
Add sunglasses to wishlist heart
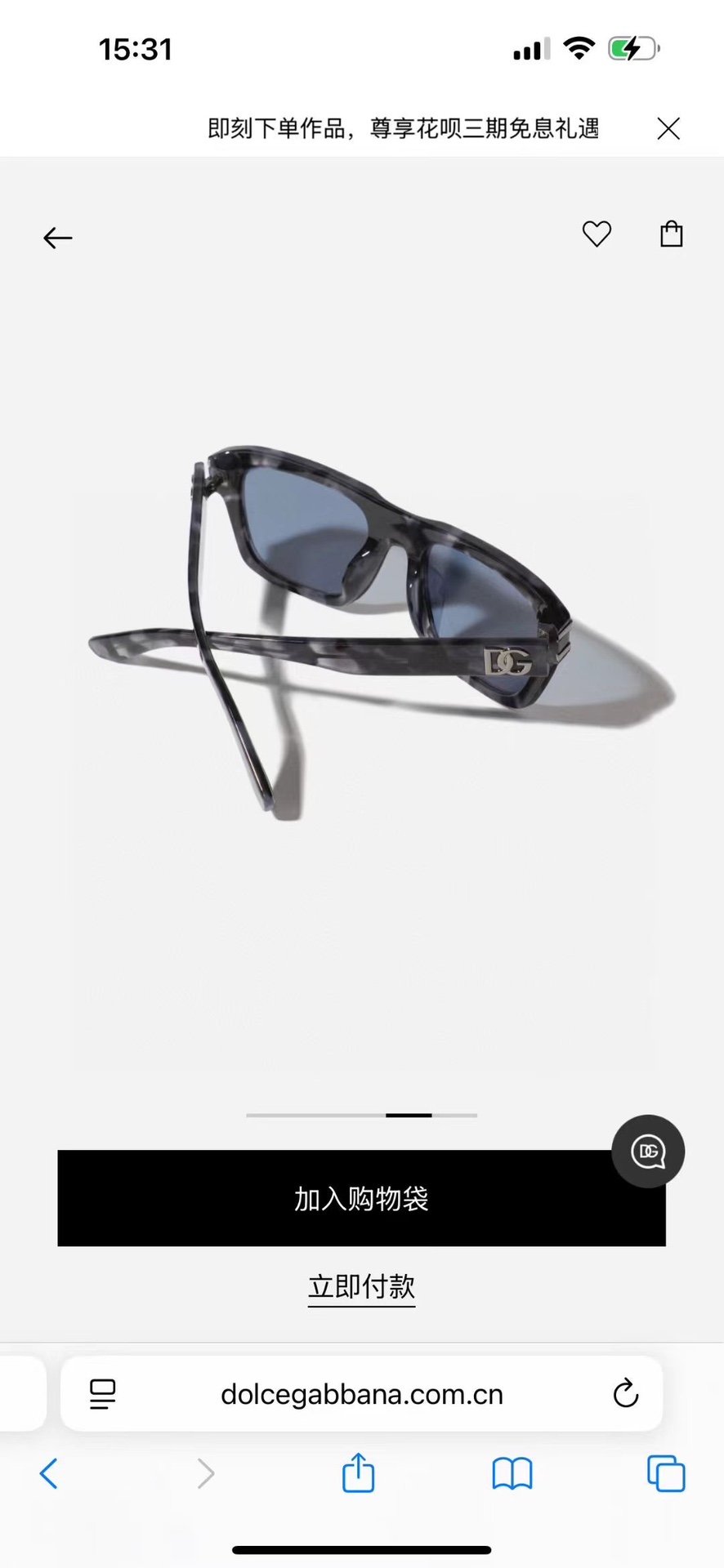[x=597, y=234]
